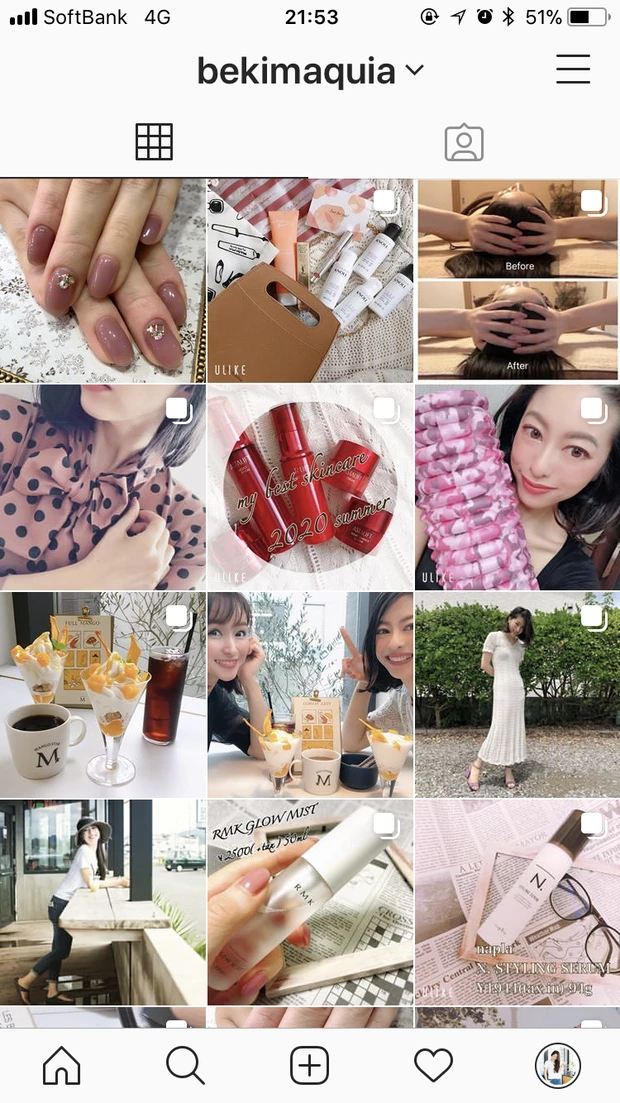Open the Before and After head massage post
Image resolution: width=620 pixels, height=1103 pixels.
(517, 280)
